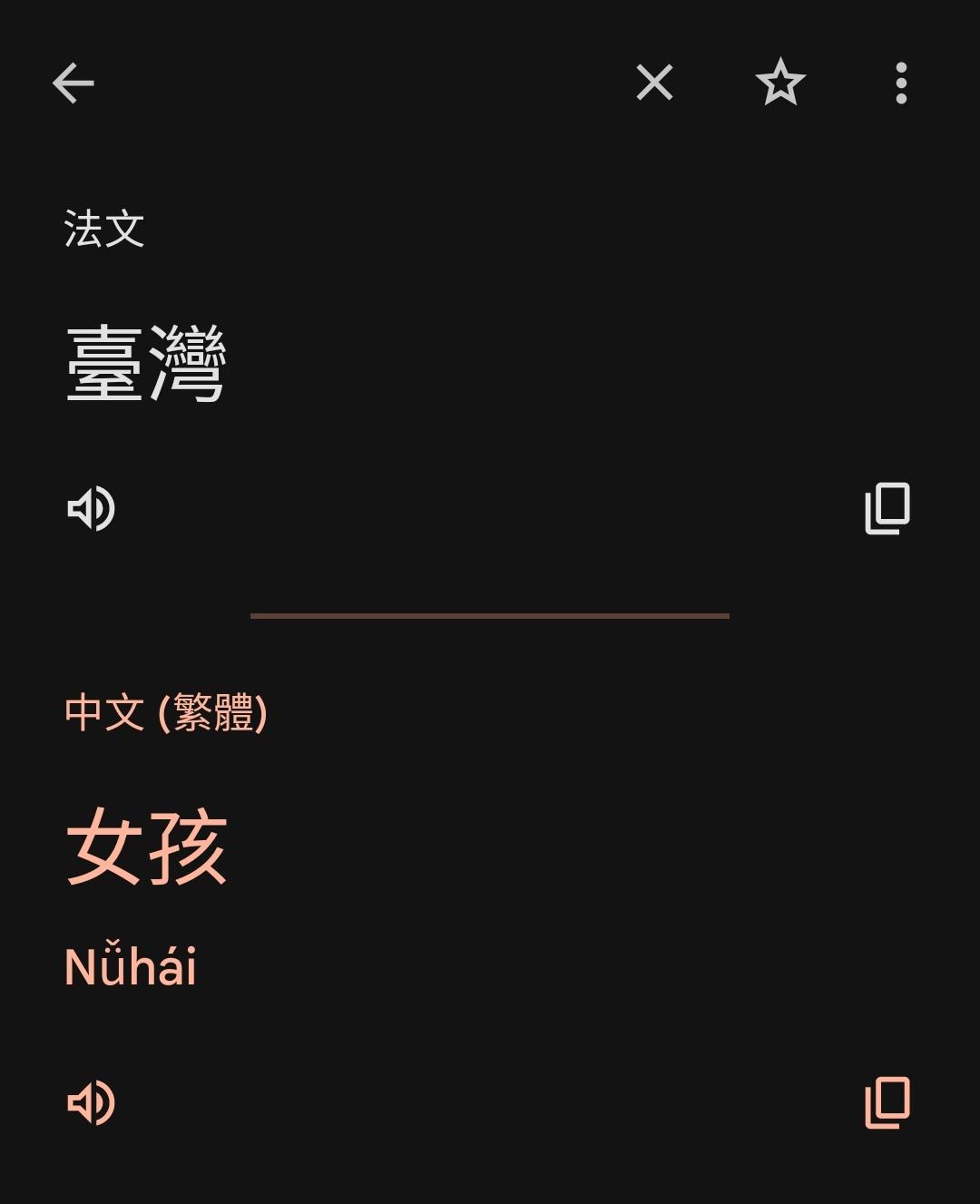Go back using the arrow icon
Screen dimensions: 980x1204
point(73,83)
